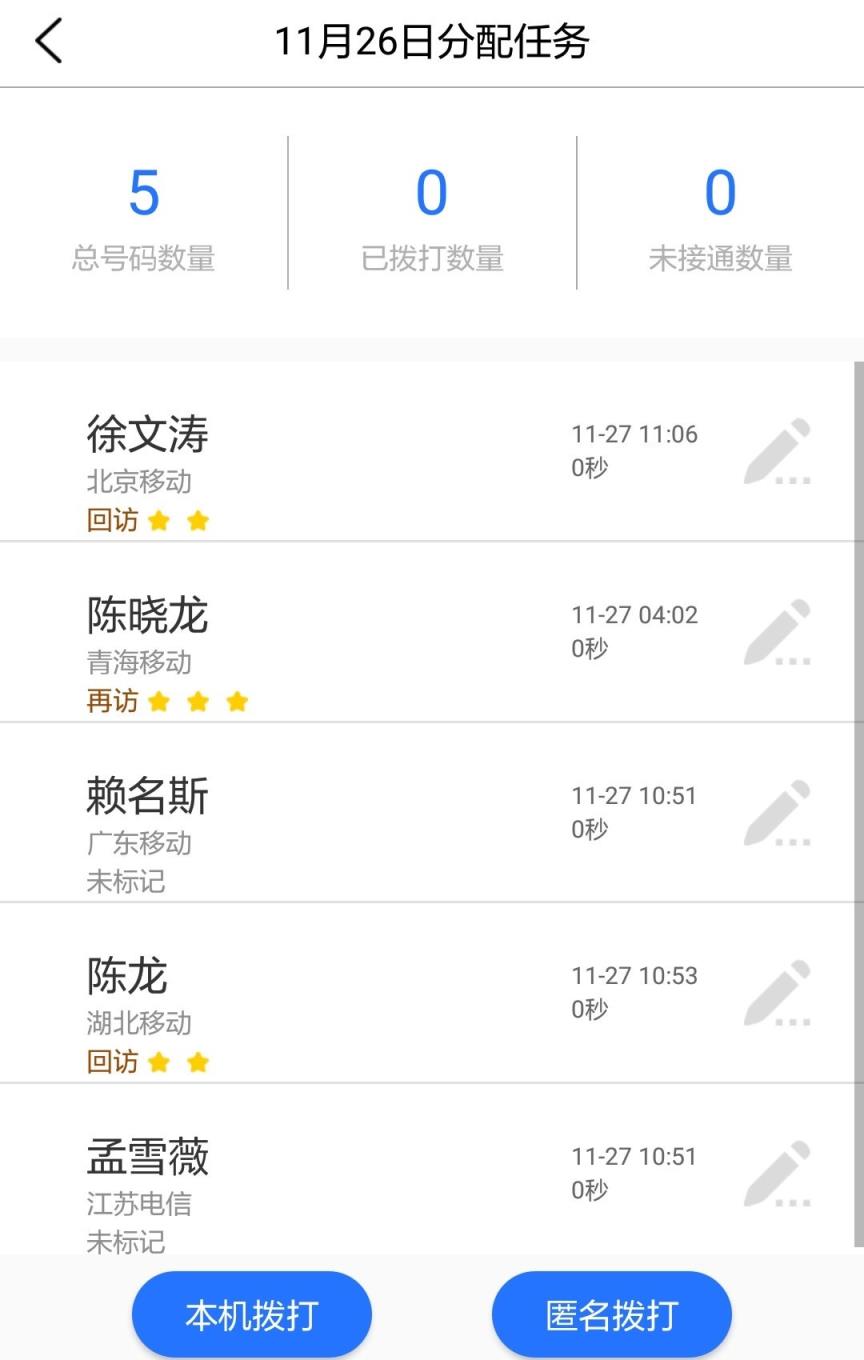The width and height of the screenshot is (864, 1360).
Task: Toggle the second star rating for 陈龙
Action: click(197, 1062)
